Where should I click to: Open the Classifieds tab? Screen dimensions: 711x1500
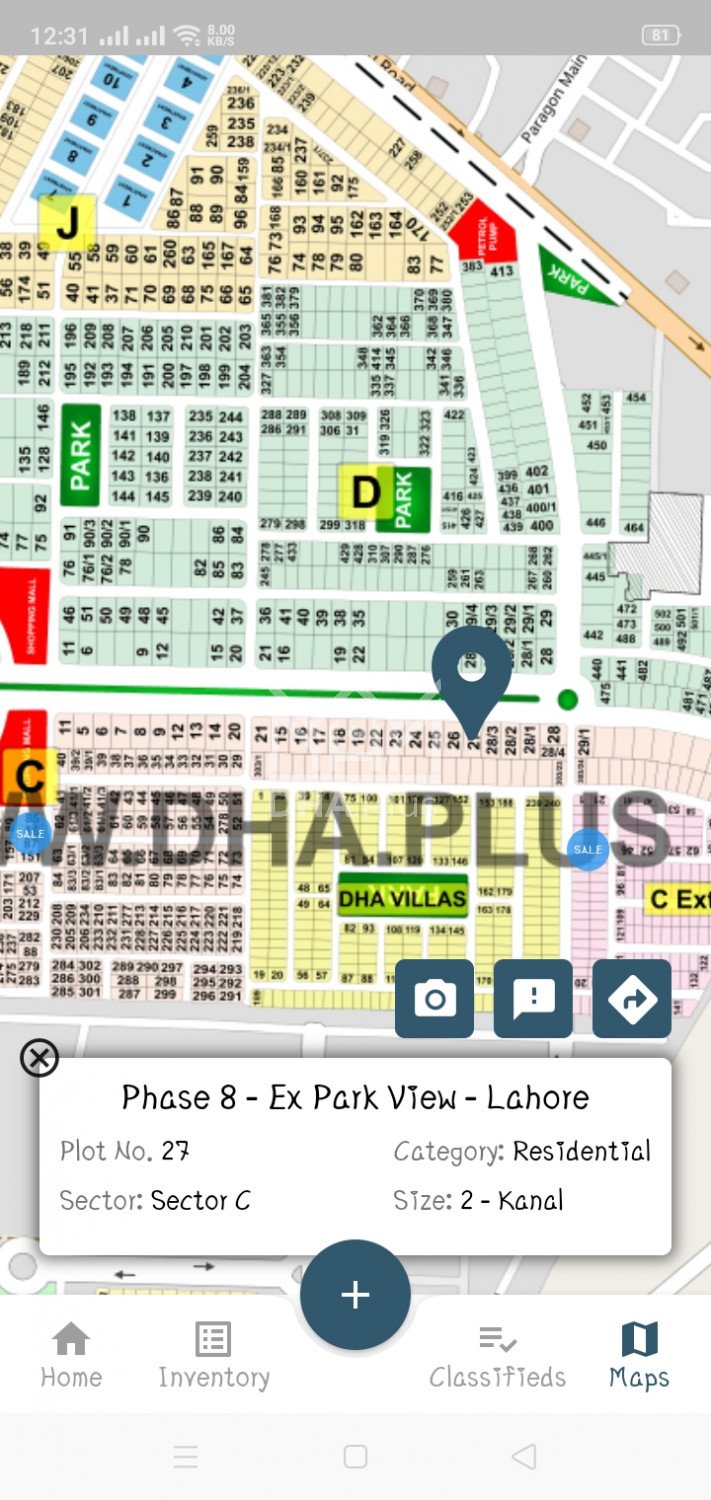tap(497, 1355)
